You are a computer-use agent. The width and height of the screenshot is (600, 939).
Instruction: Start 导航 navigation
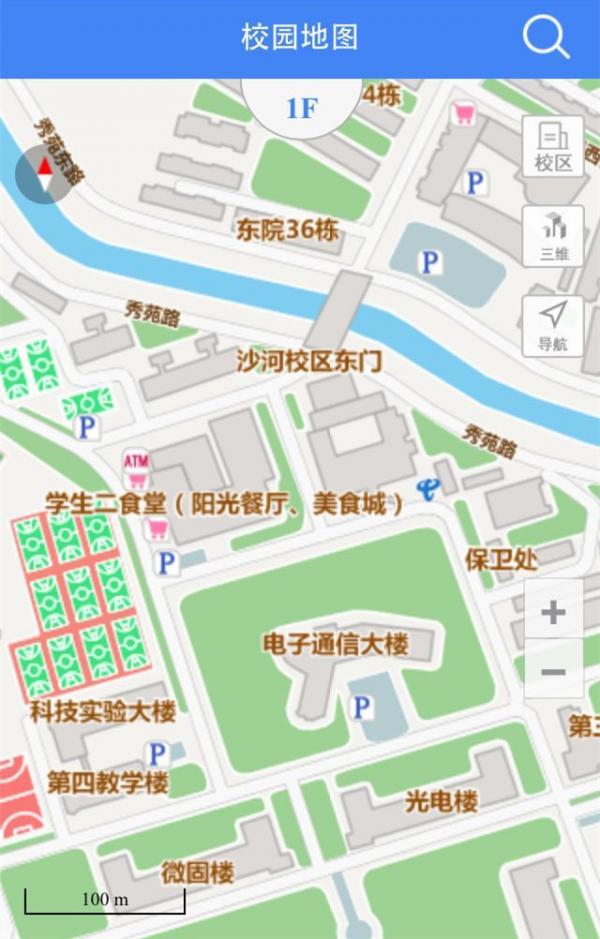point(553,326)
